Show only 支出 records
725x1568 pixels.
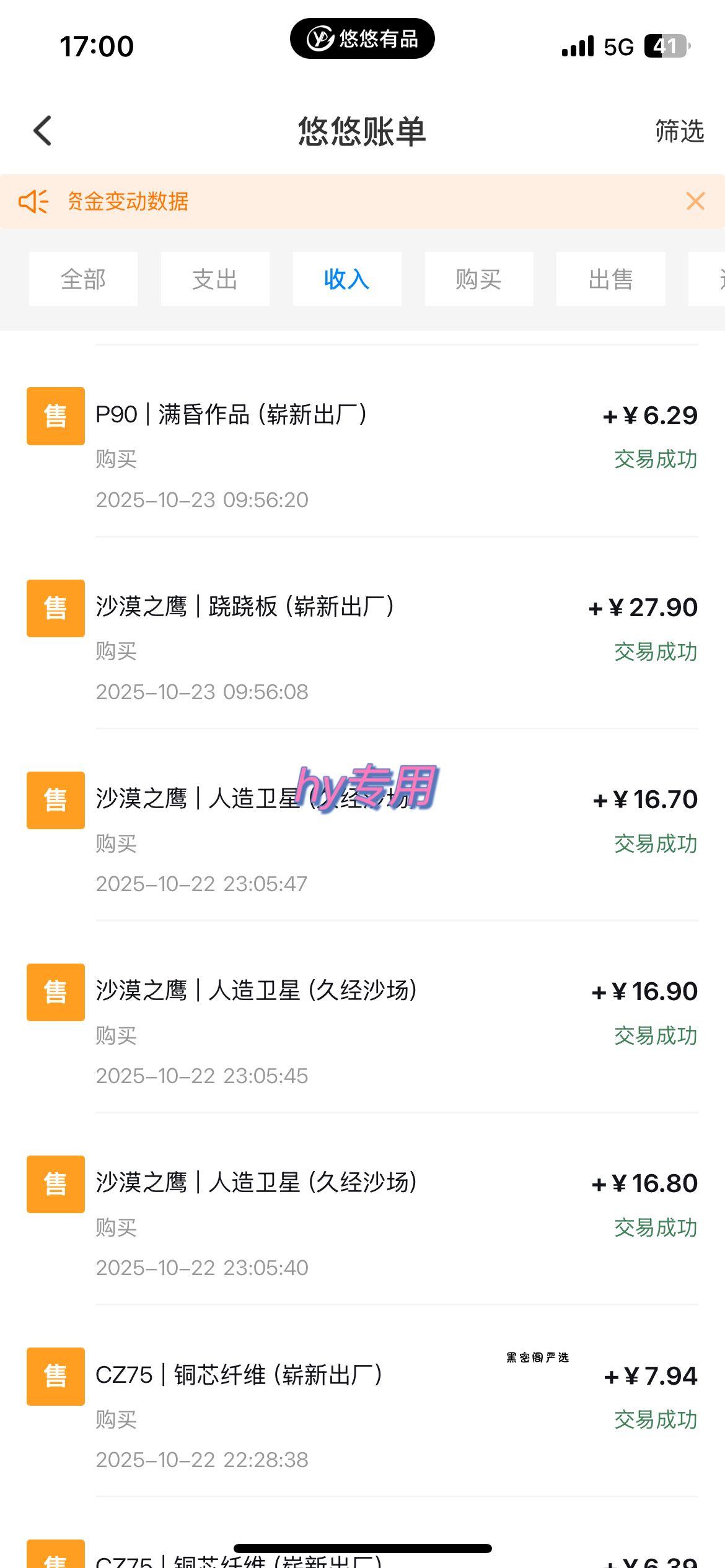215,279
